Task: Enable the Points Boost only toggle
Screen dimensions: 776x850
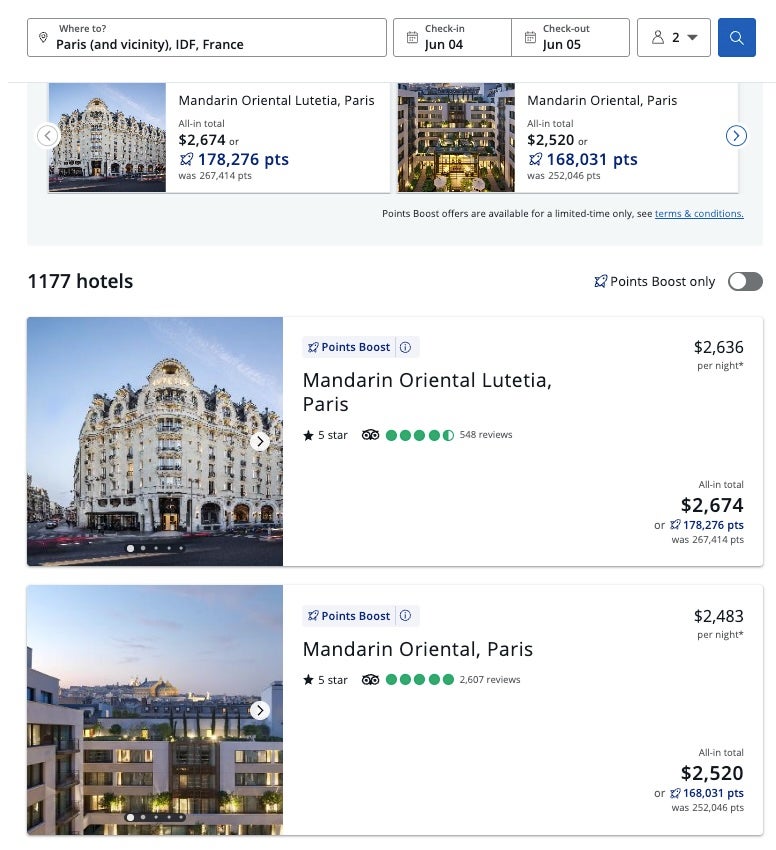Action: click(x=744, y=282)
